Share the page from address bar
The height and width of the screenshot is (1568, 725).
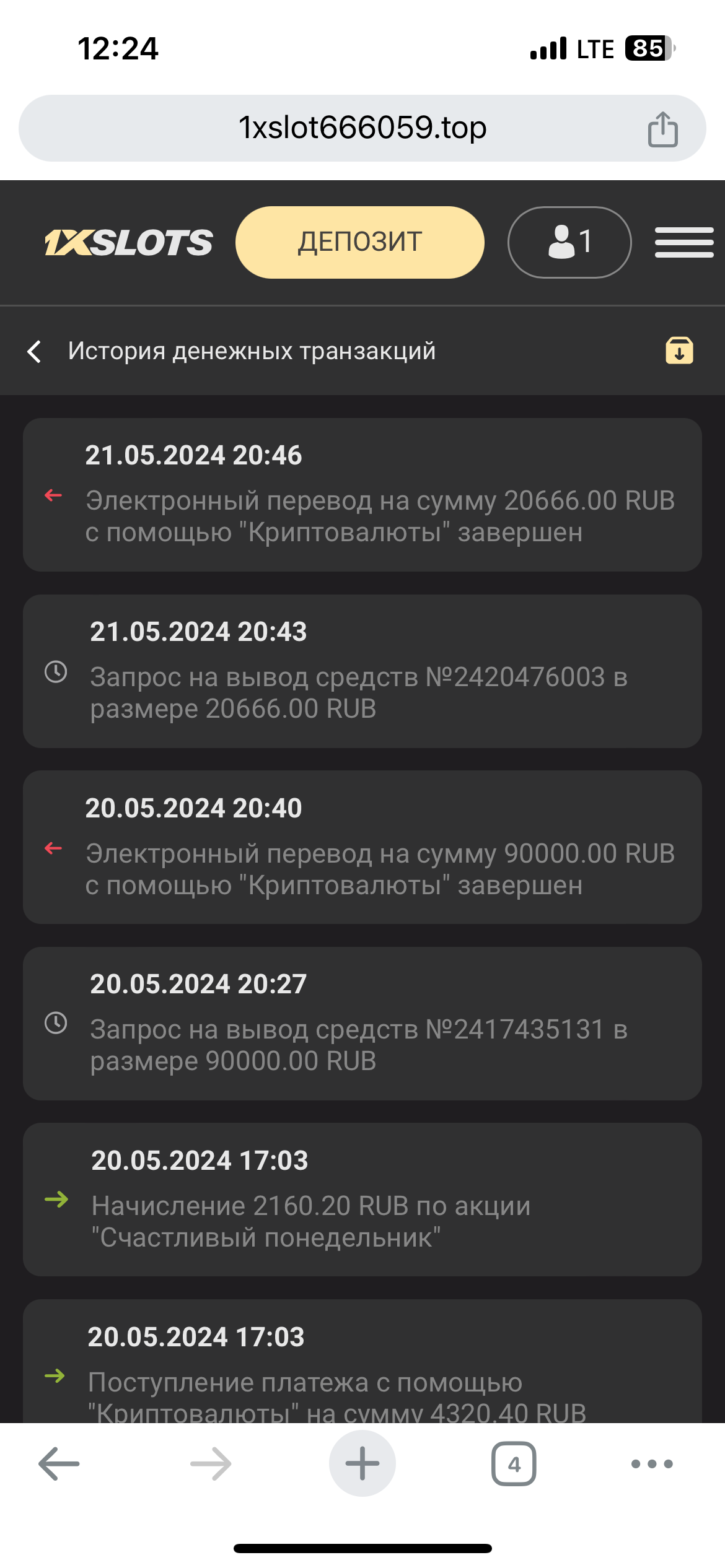click(662, 129)
